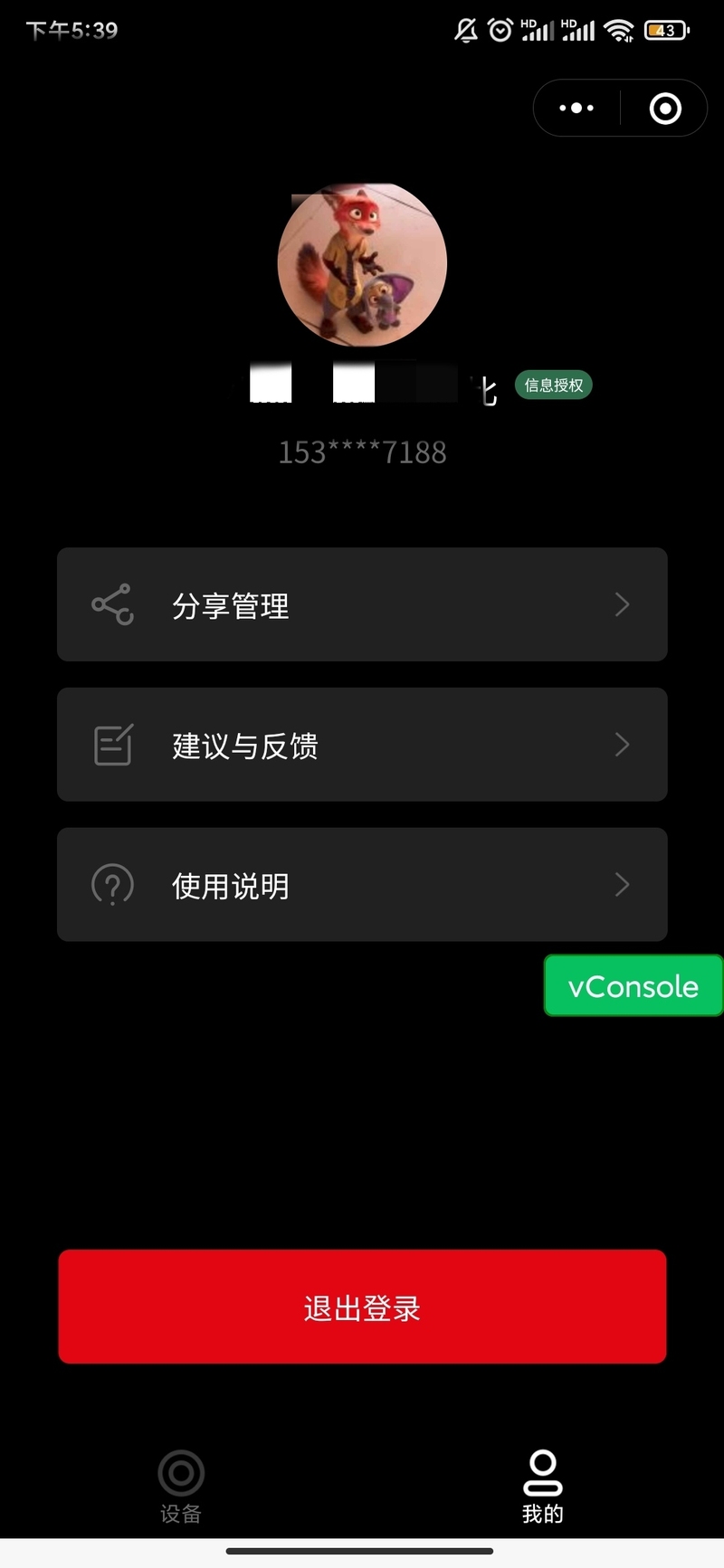This screenshot has height=1568, width=724.
Task: Switch to the 设备 tab
Action: 181,1487
